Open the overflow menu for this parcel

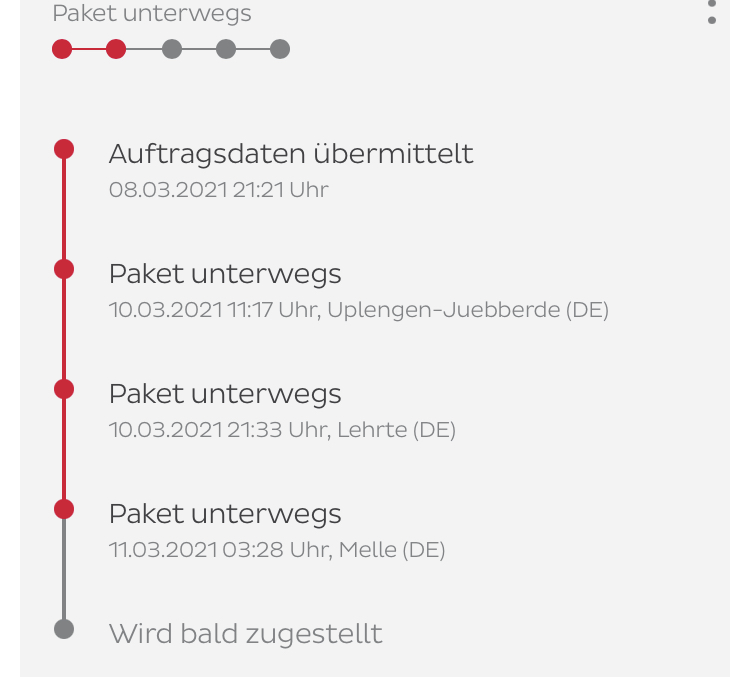[x=711, y=10]
